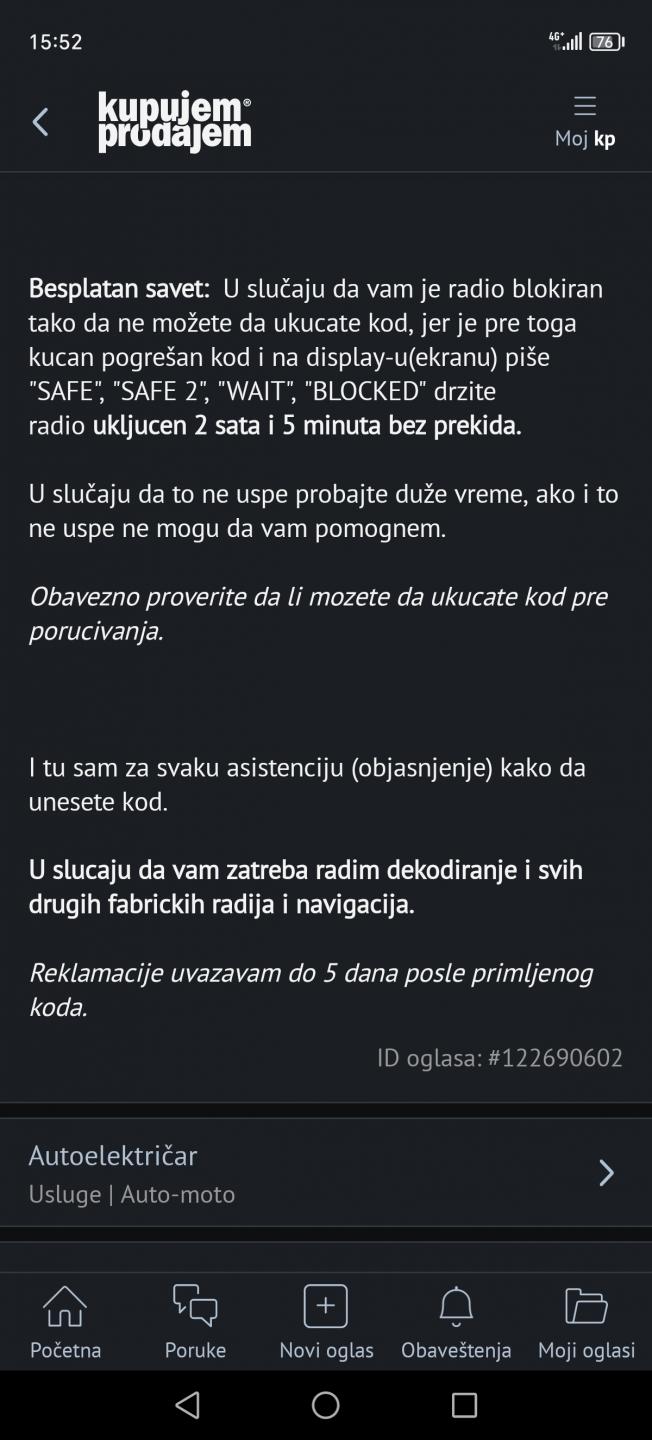Screen dimensions: 652x1440
Task: Open the system recent apps view
Action: (x=464, y=1405)
